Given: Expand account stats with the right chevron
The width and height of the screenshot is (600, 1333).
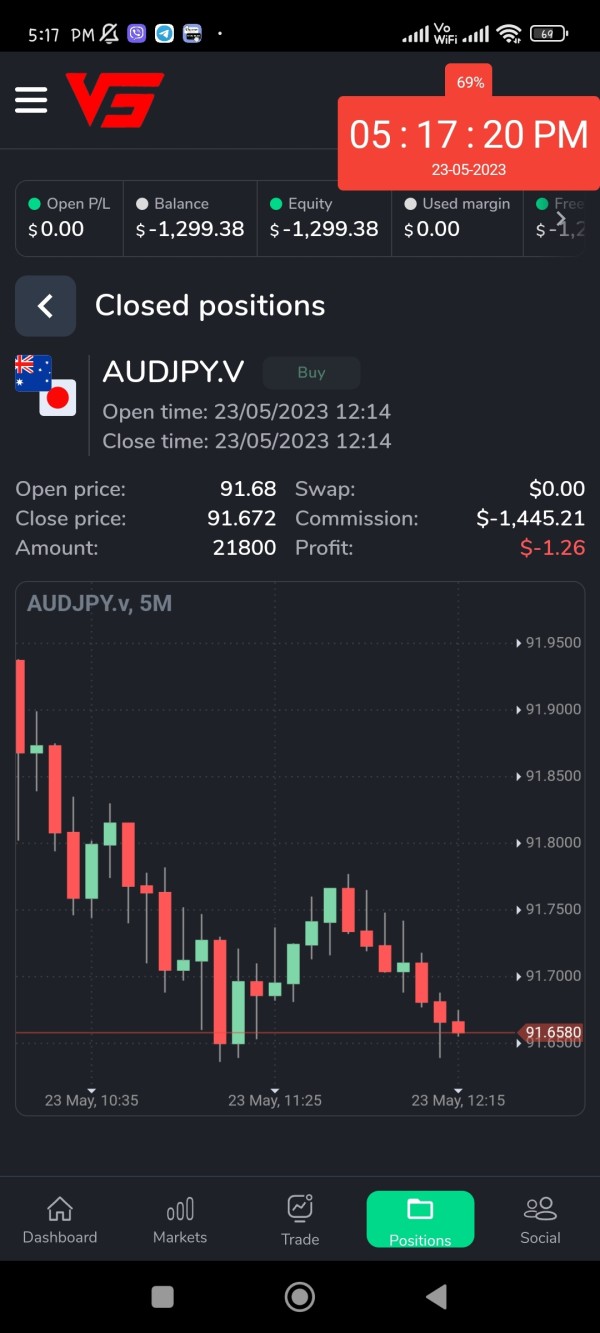Looking at the screenshot, I should pyautogui.click(x=561, y=220).
